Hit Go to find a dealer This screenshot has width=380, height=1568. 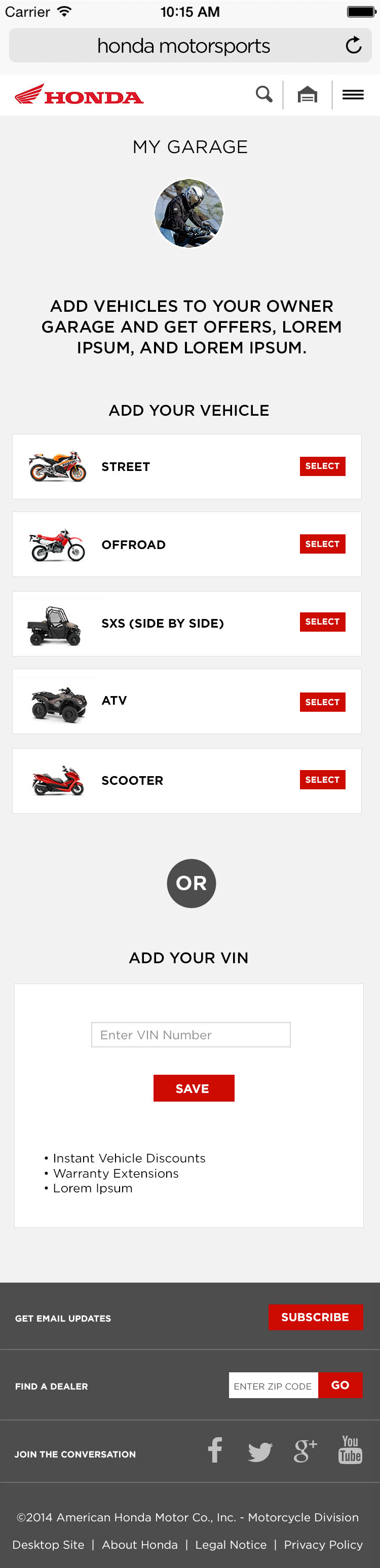pyautogui.click(x=340, y=1385)
